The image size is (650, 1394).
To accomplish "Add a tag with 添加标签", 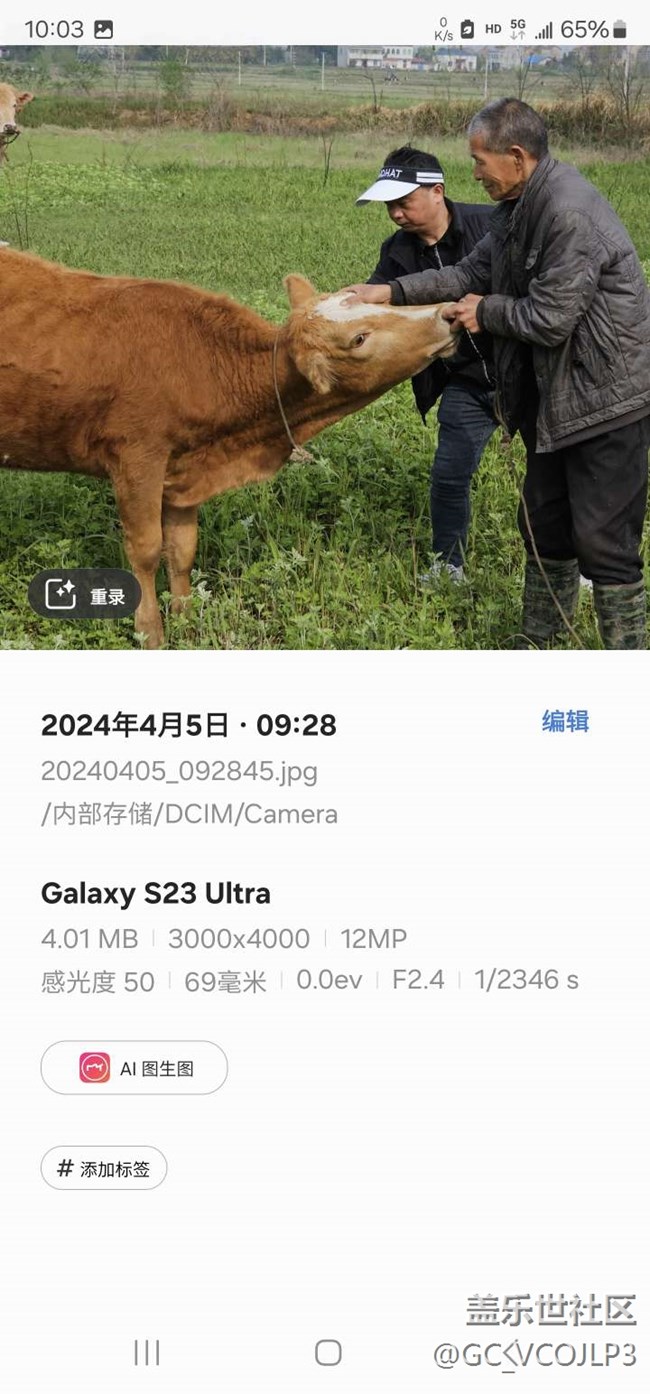I will click(104, 1168).
